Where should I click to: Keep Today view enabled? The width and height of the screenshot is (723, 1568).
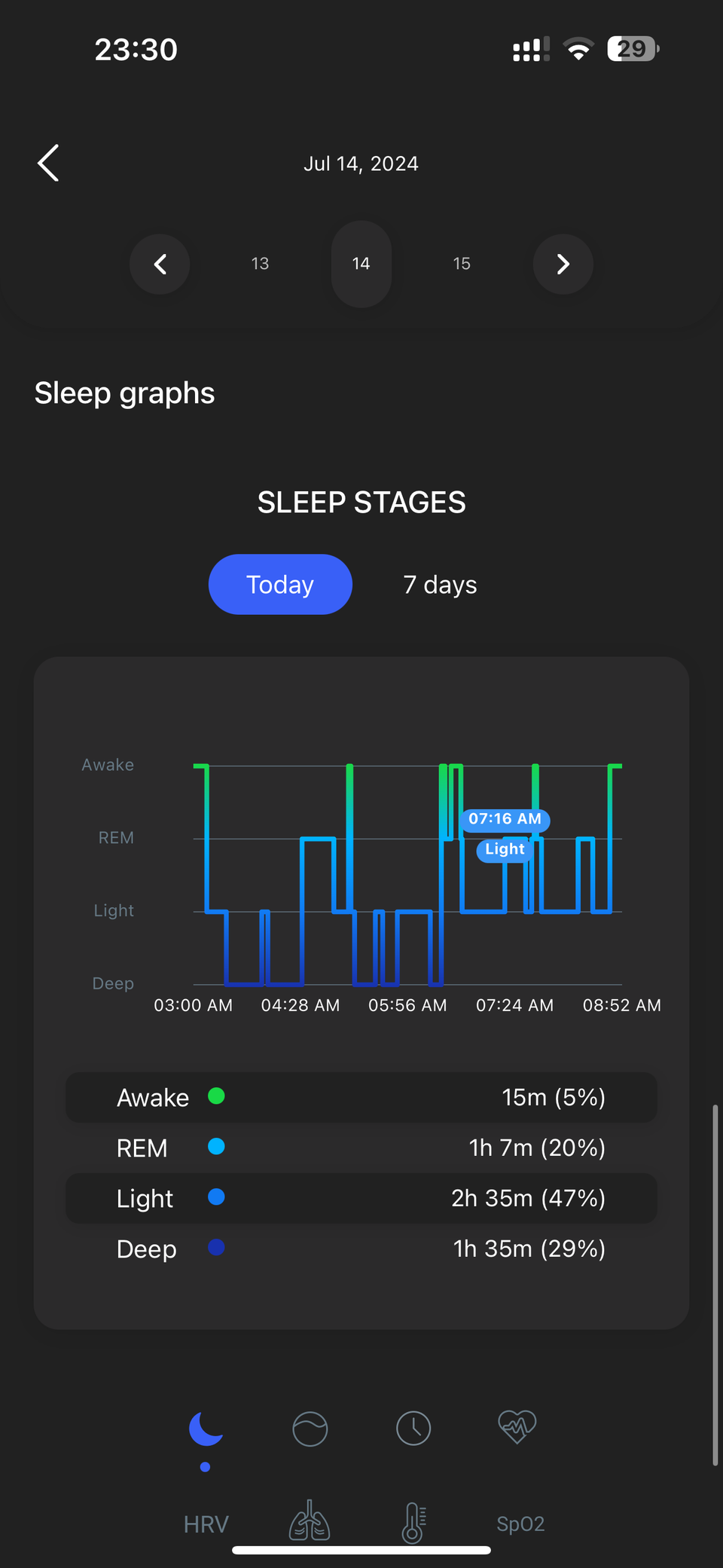point(280,584)
